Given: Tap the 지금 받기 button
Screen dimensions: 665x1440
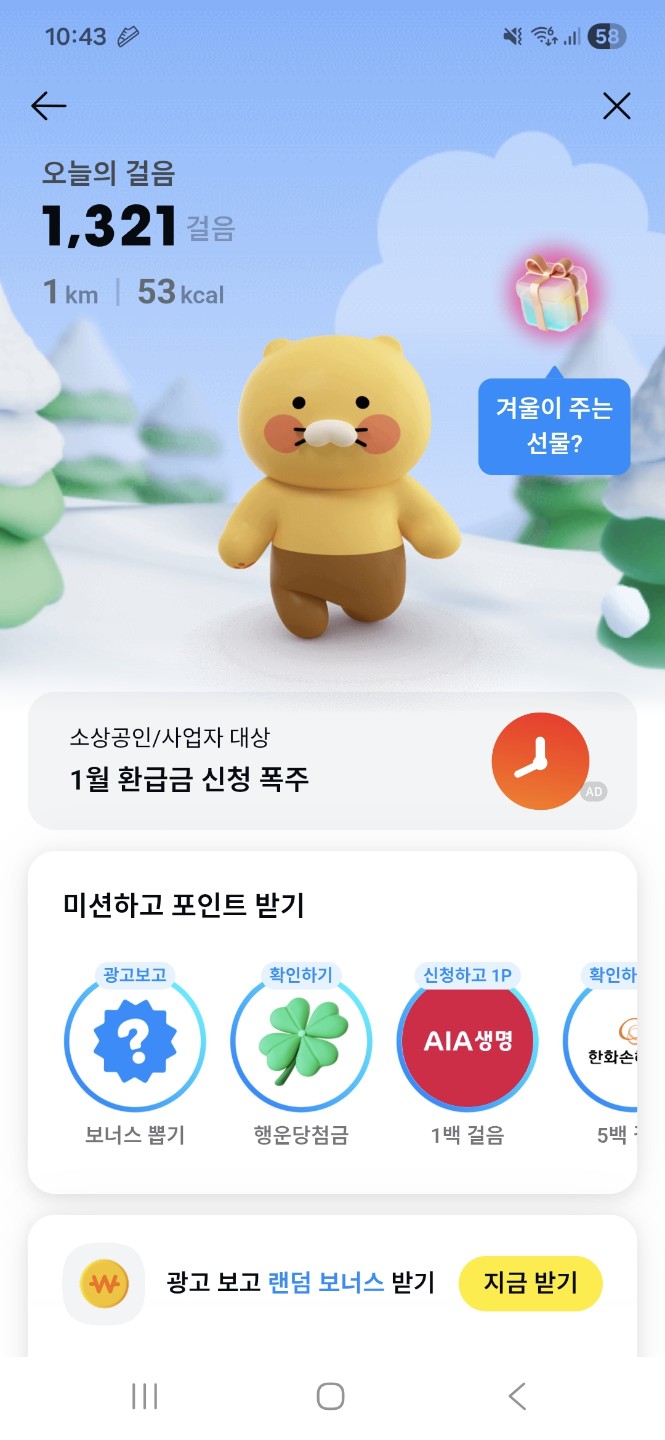Looking at the screenshot, I should 530,1283.
